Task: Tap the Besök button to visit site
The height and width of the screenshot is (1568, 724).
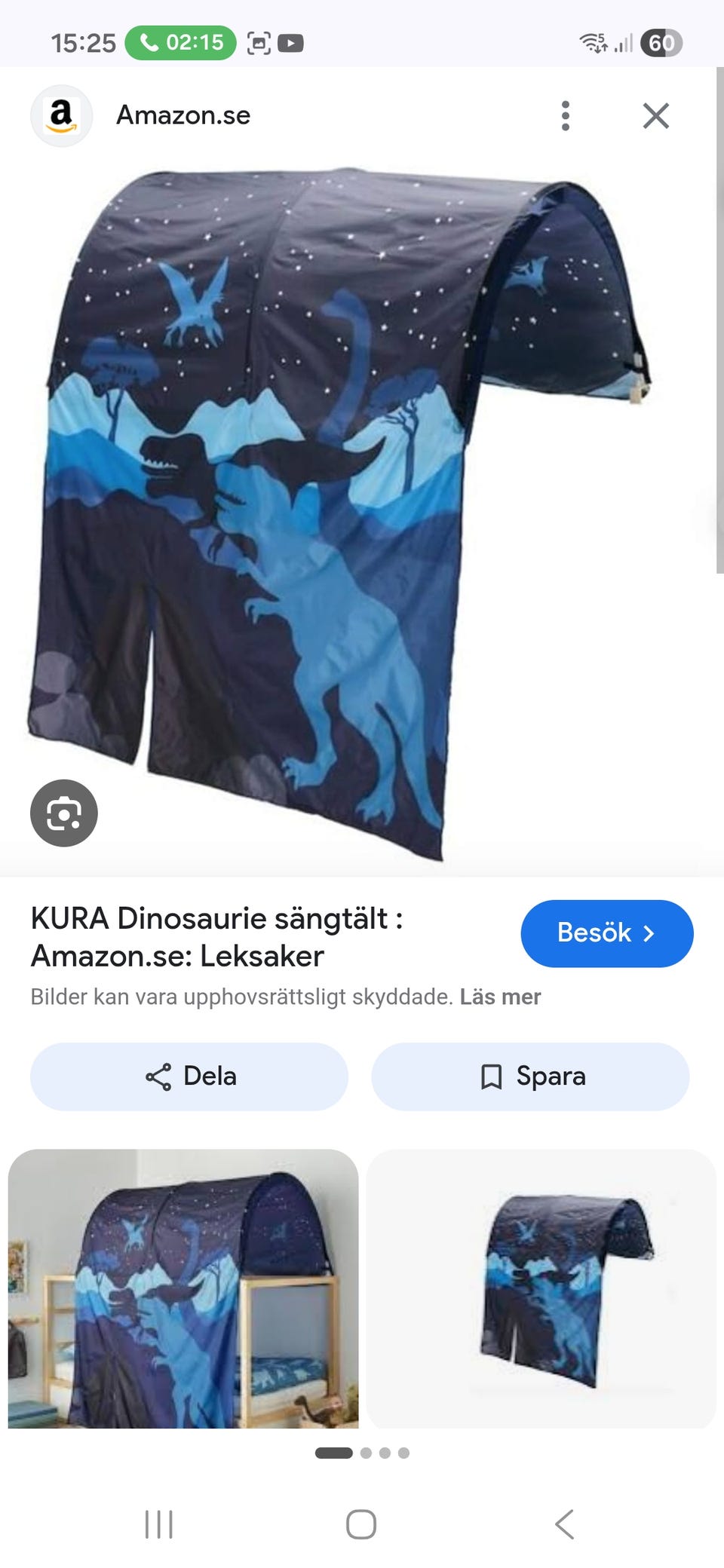Action: click(606, 933)
